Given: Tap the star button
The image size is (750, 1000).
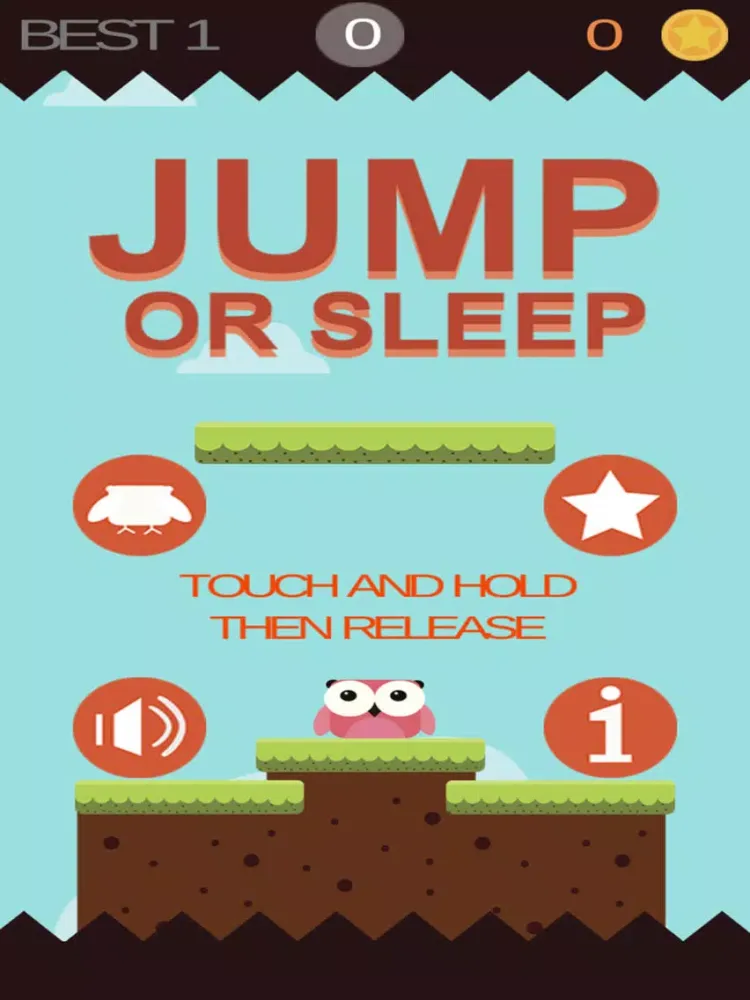Looking at the screenshot, I should tap(610, 506).
